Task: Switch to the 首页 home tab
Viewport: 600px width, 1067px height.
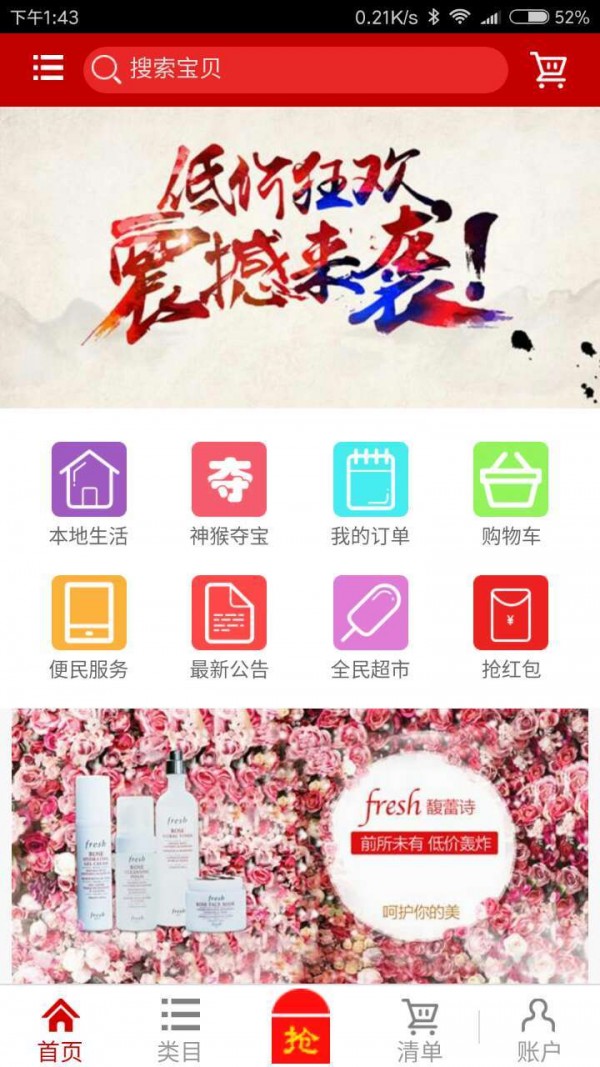Action: 60,1030
